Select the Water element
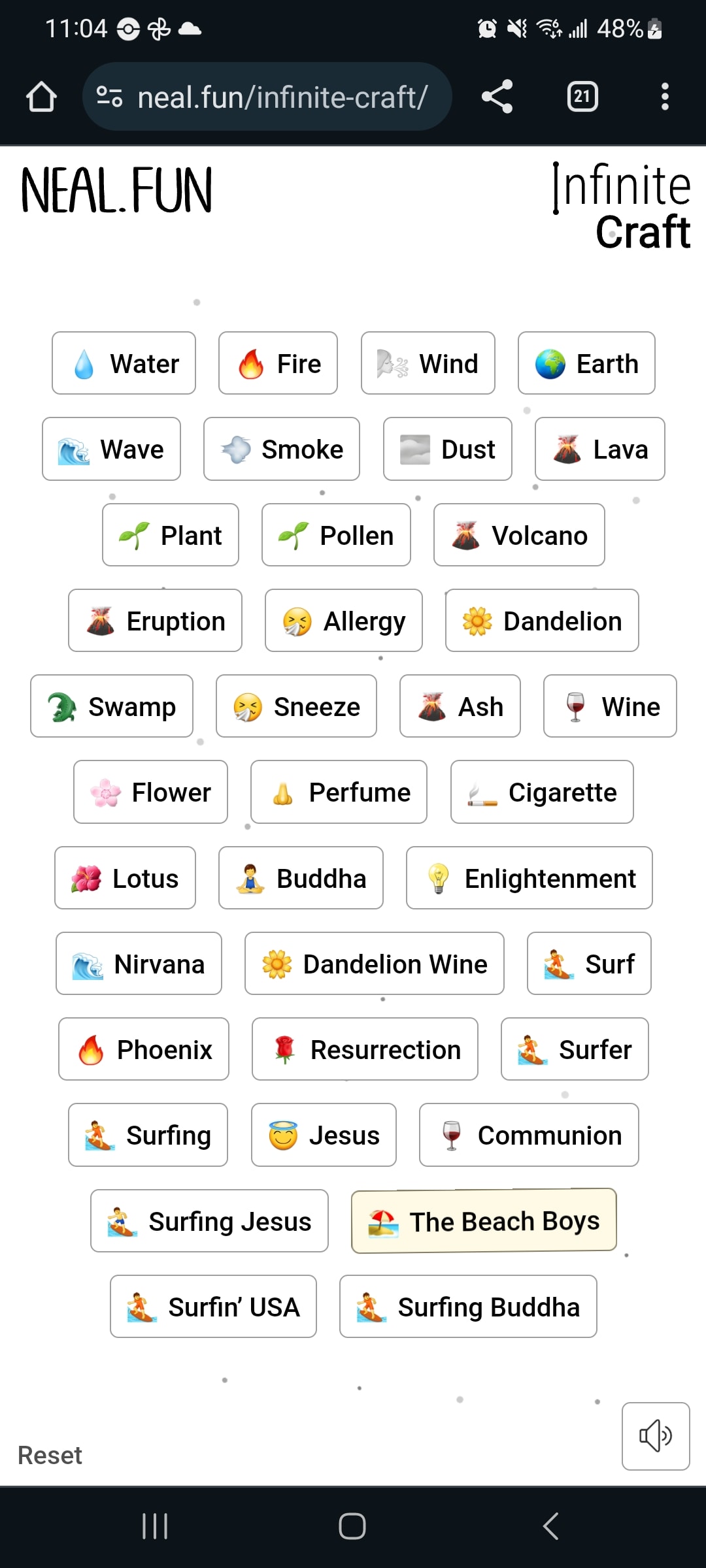The width and height of the screenshot is (706, 1568). 124,363
